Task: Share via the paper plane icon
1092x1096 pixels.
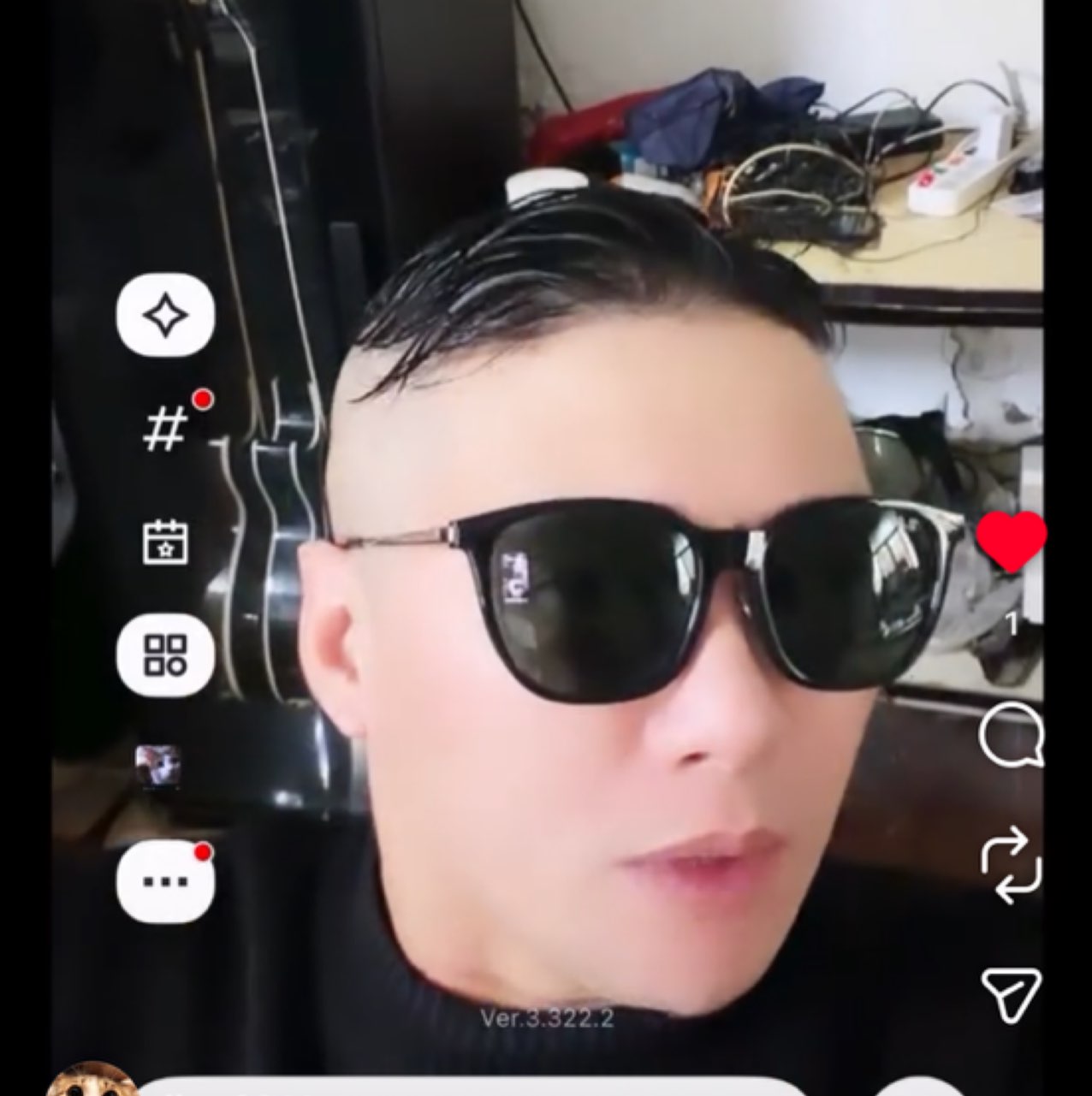Action: (1011, 994)
